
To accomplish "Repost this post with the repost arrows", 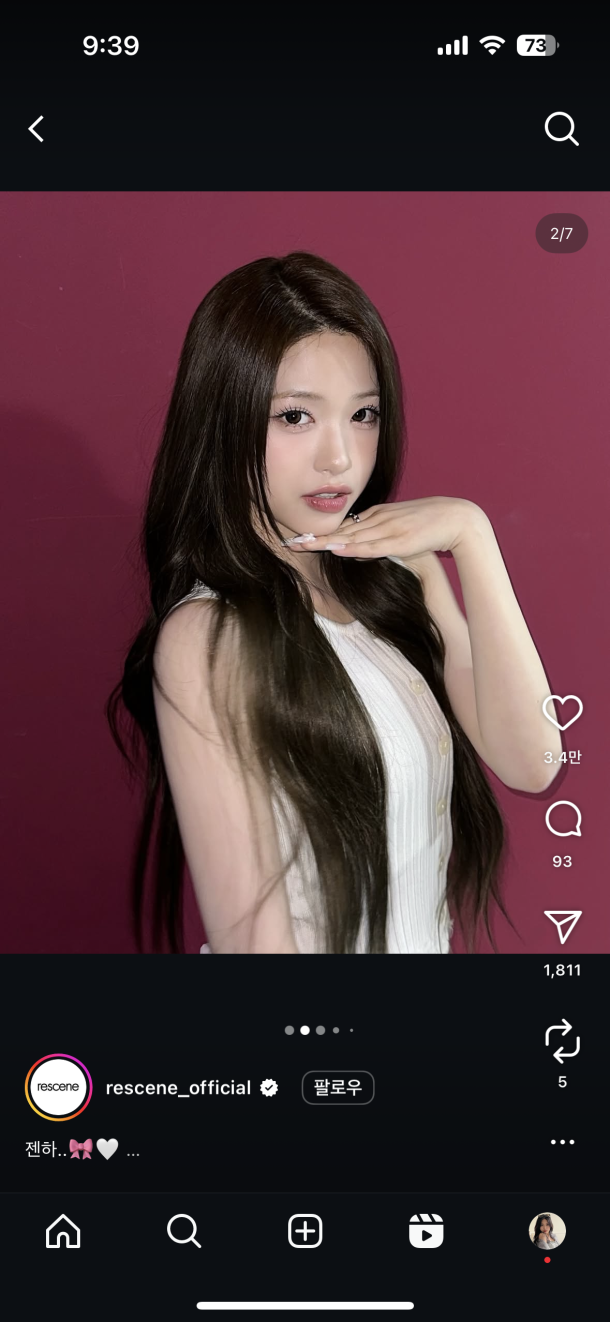I will (562, 1040).
